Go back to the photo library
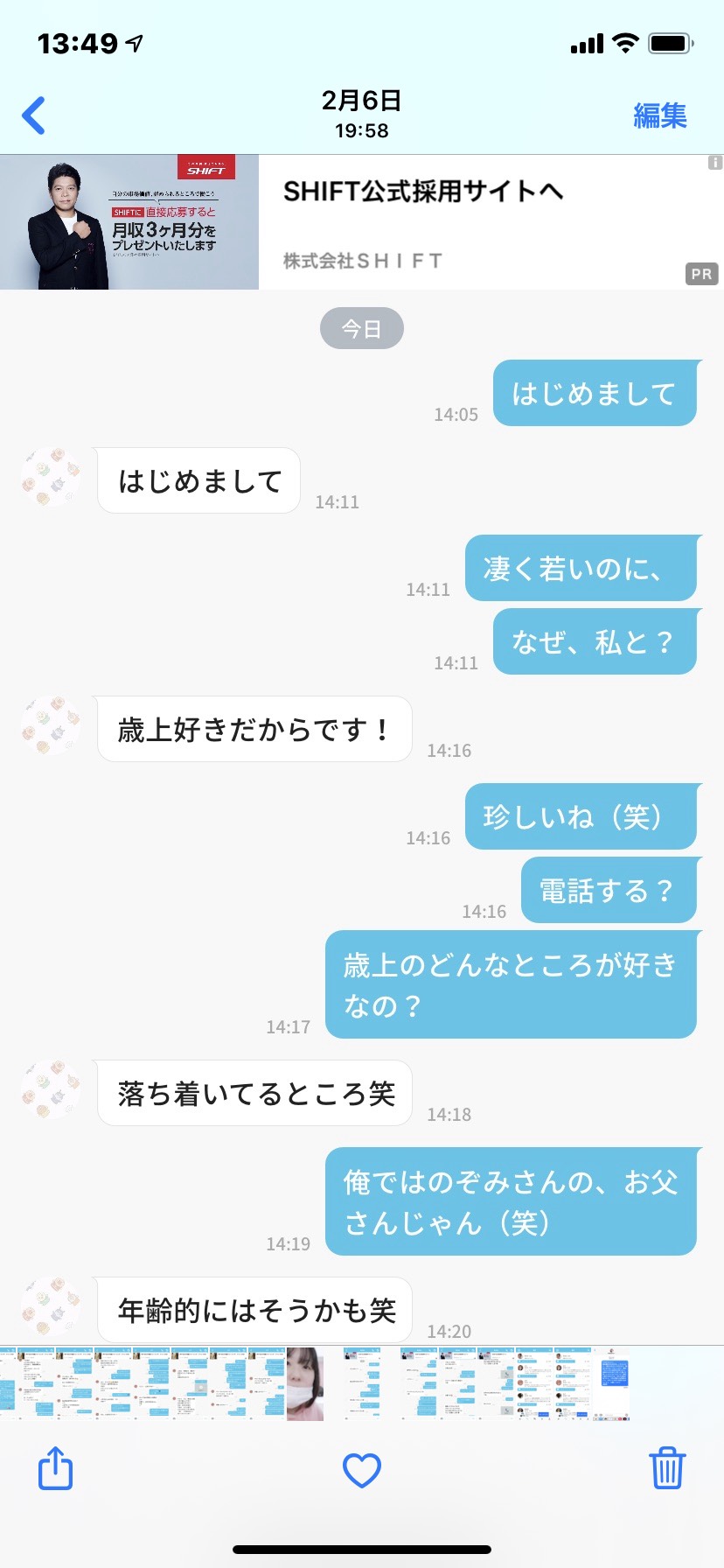 tap(33, 115)
